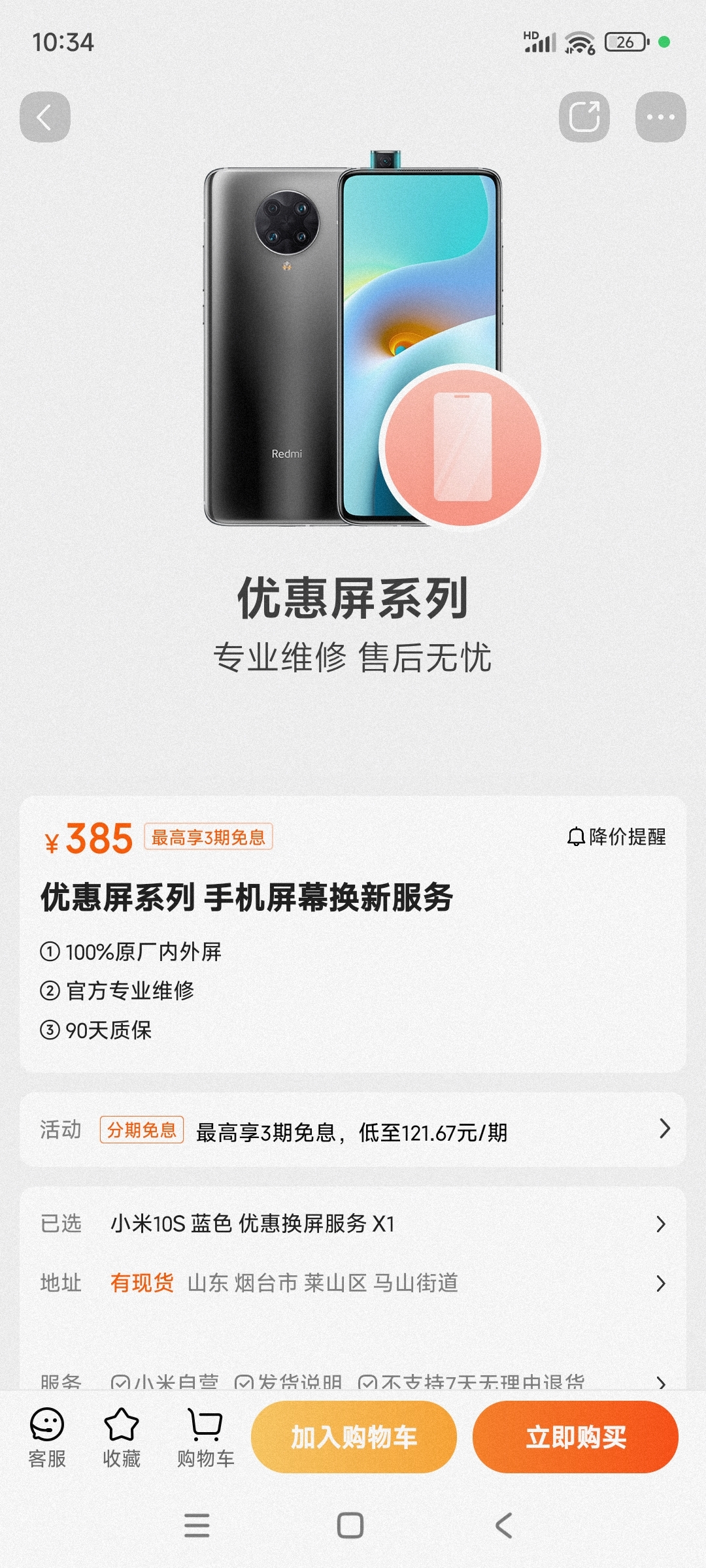Image resolution: width=706 pixels, height=1568 pixels.
Task: Tap 降价提醒 to get a price-drop alert
Action: [616, 837]
